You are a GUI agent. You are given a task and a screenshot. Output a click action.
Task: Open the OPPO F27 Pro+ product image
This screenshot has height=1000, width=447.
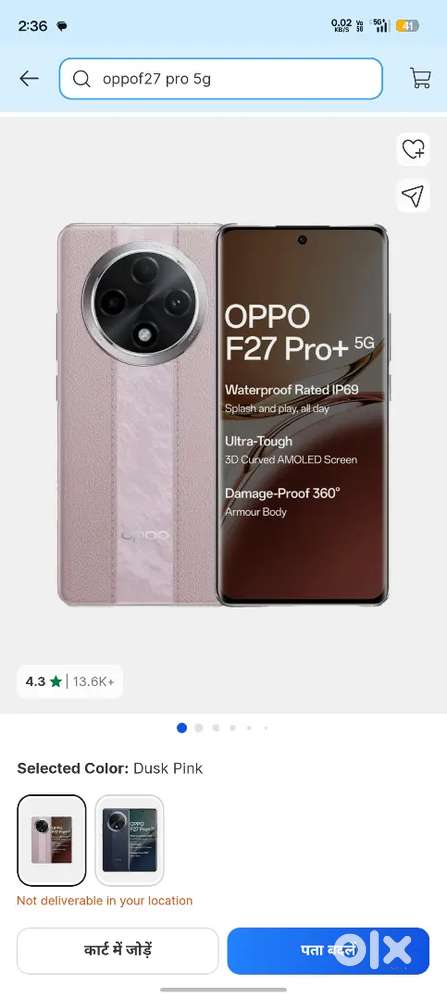(223, 415)
